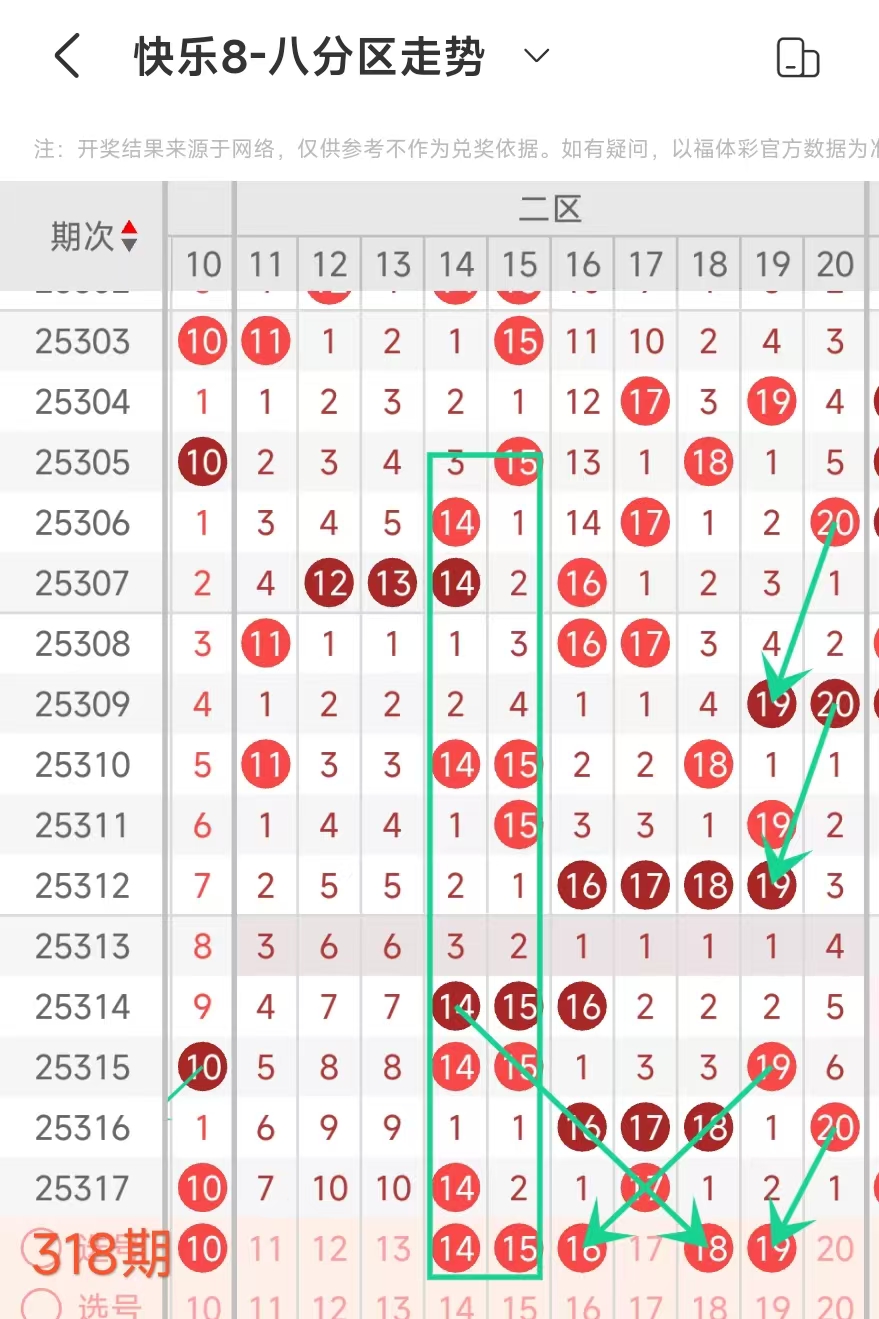
Task: Deselect highlighted number 14 in the first 选号 row
Action: (456, 1248)
